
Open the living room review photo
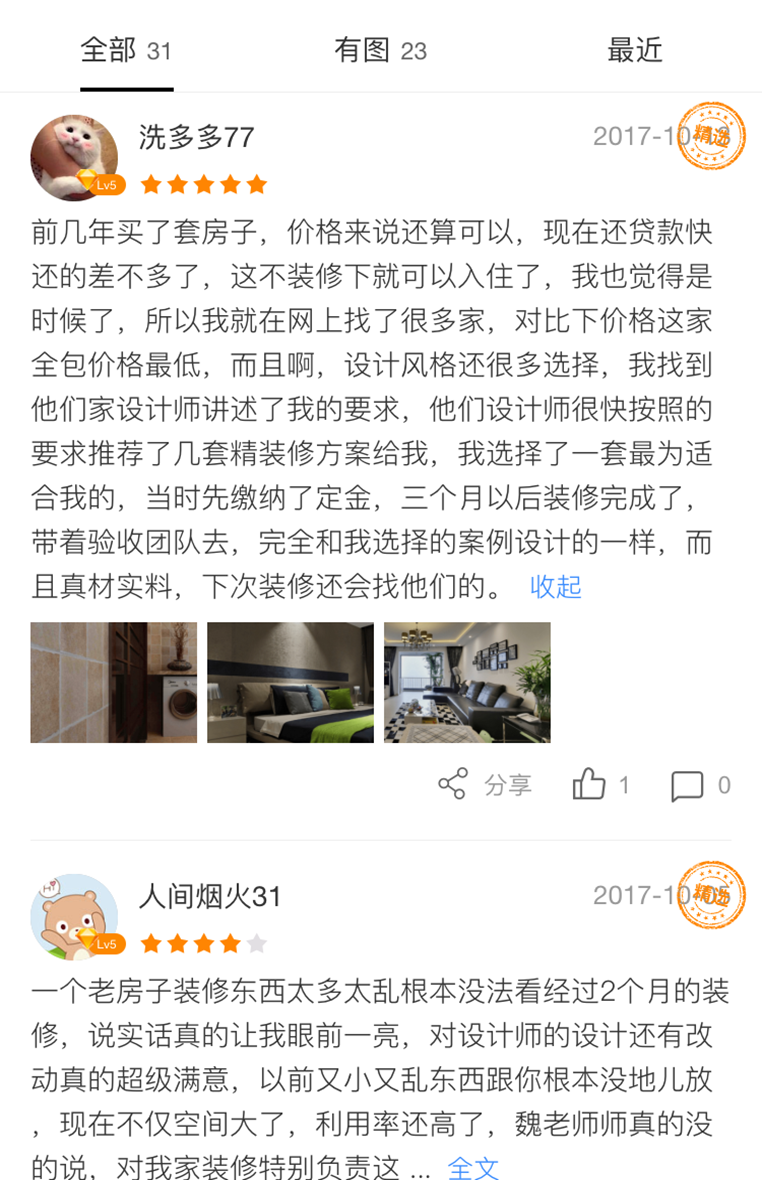[x=467, y=682]
